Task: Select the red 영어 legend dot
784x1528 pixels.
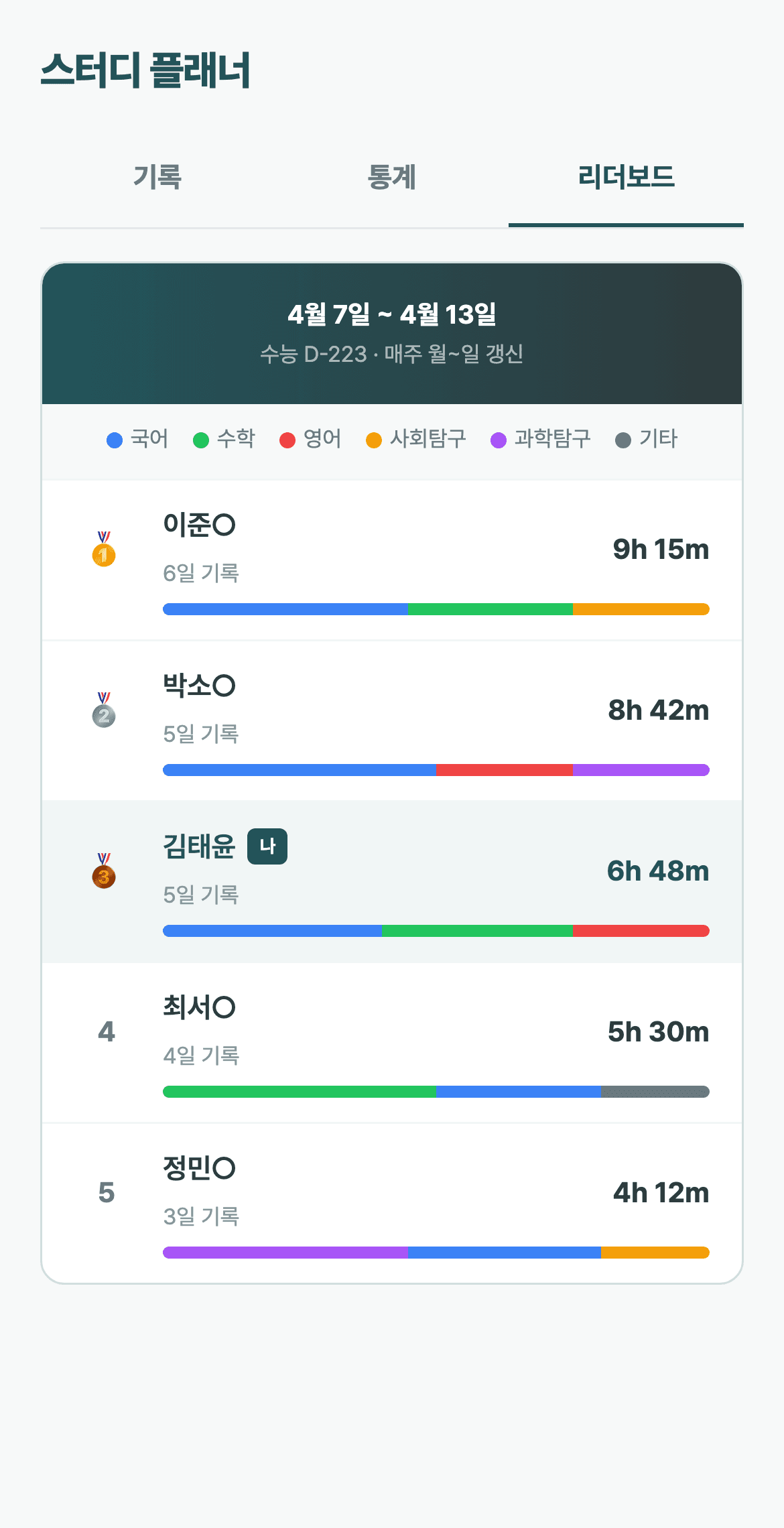Action: pyautogui.click(x=287, y=439)
